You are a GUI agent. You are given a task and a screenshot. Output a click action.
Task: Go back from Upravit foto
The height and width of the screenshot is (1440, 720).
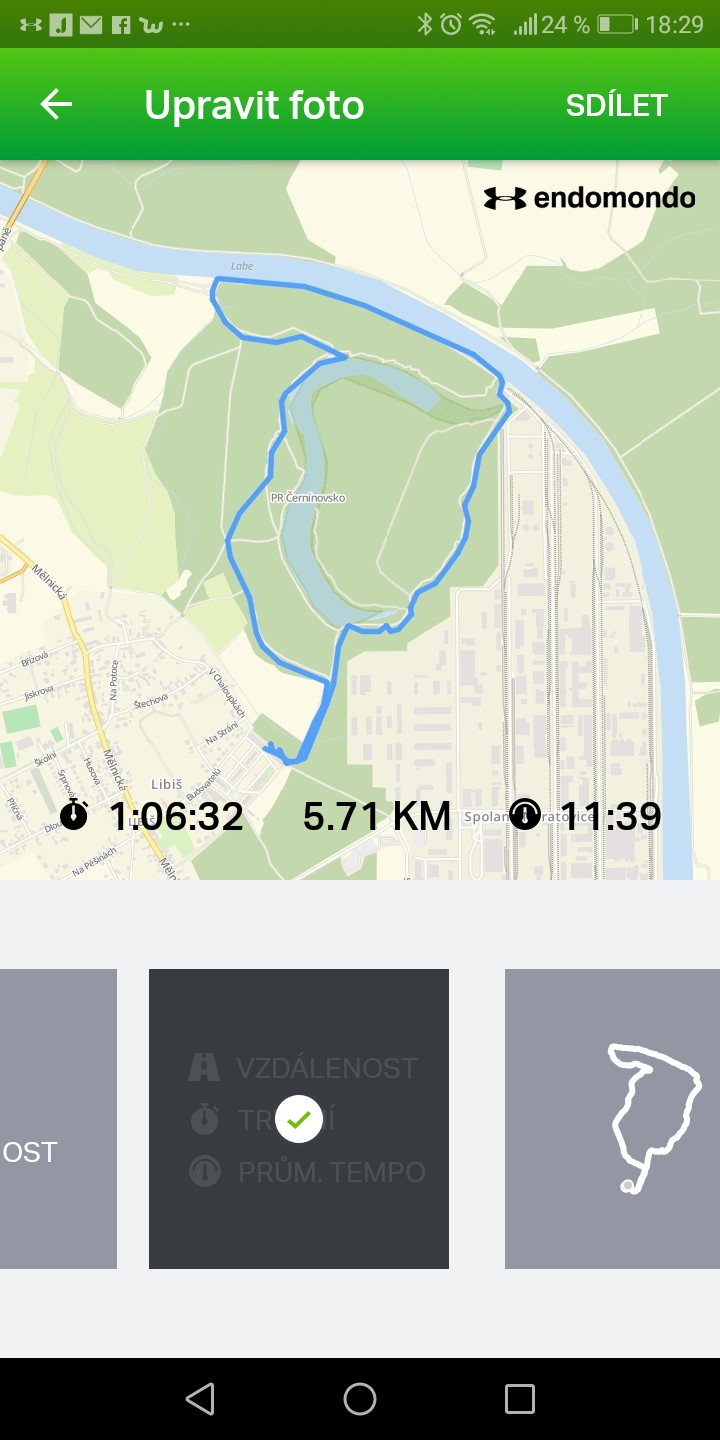click(56, 105)
